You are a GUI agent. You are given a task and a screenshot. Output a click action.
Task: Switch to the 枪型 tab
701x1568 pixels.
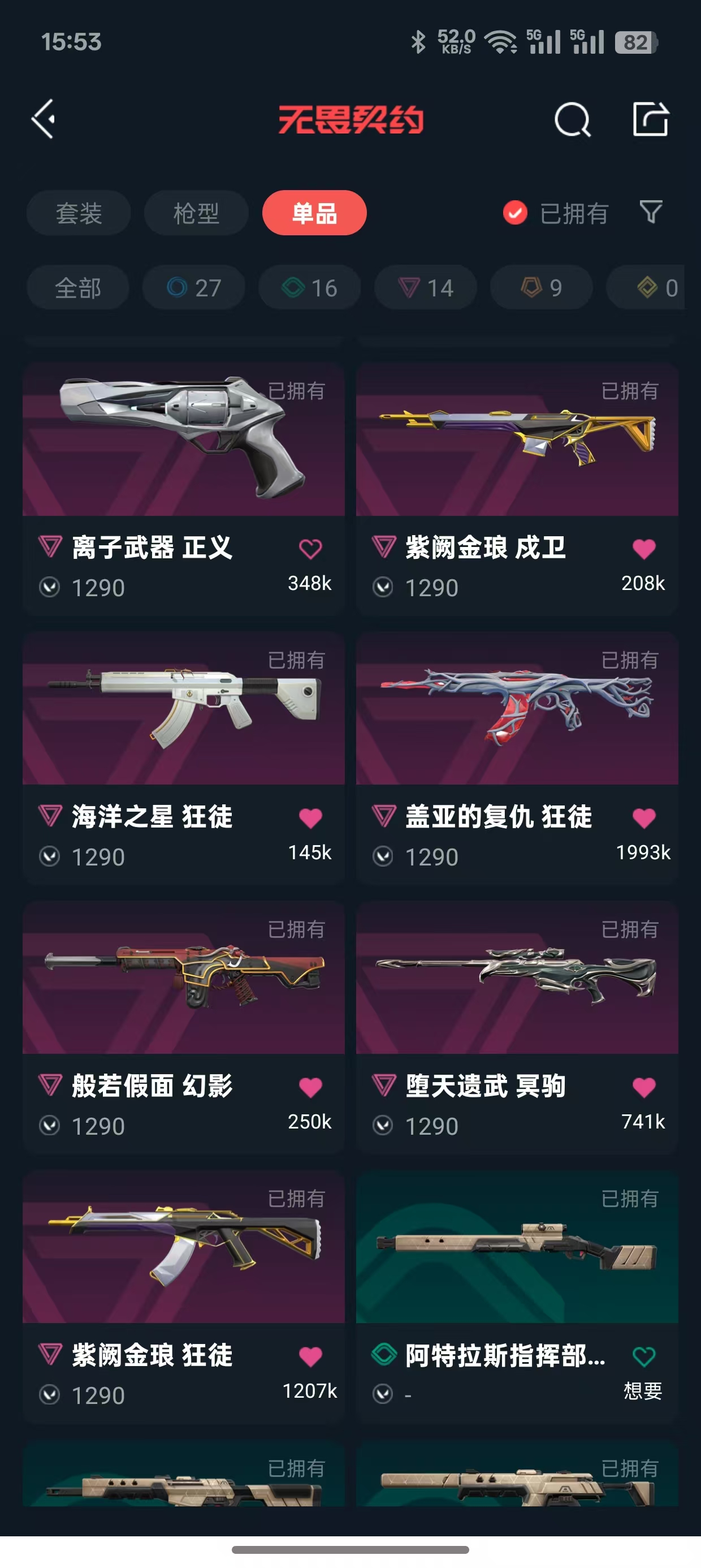(x=196, y=213)
